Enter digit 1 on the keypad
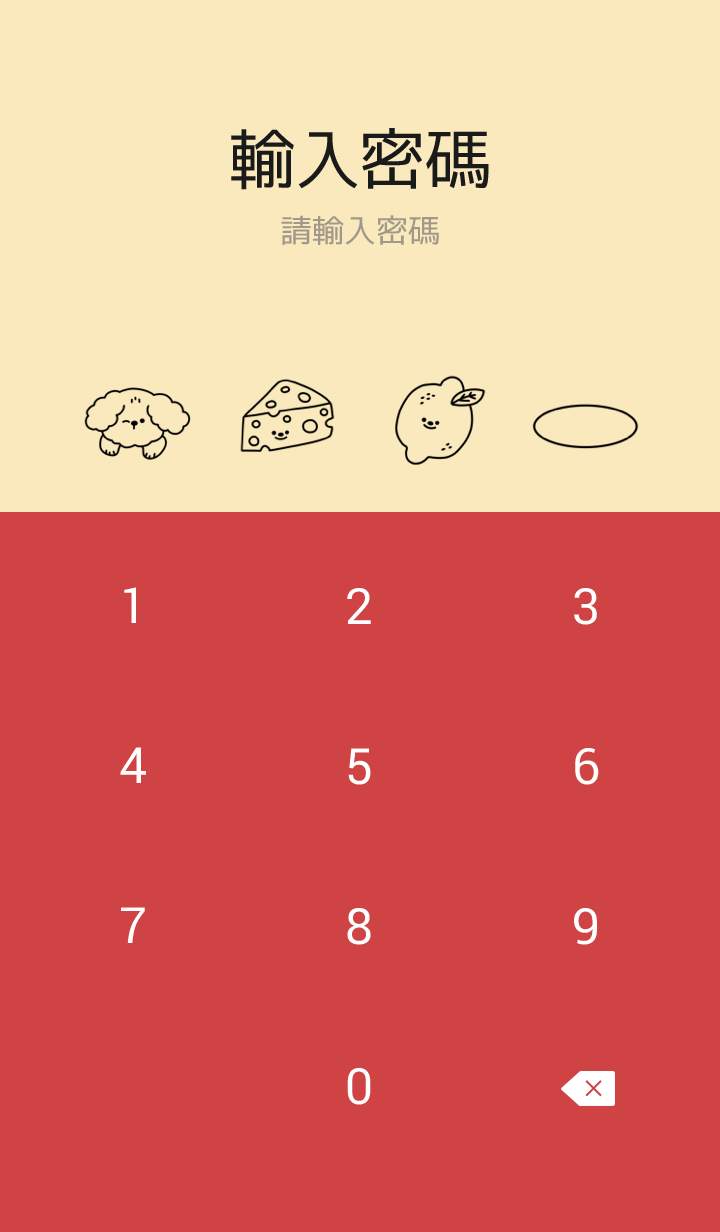 pyautogui.click(x=132, y=607)
